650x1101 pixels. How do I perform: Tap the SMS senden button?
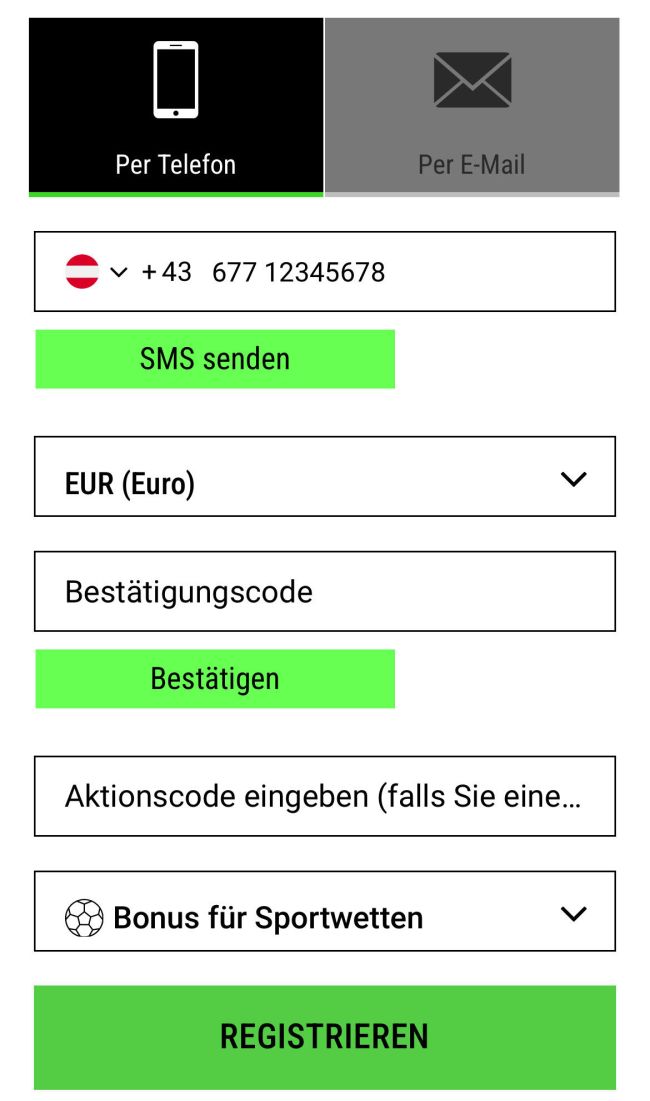click(x=215, y=359)
